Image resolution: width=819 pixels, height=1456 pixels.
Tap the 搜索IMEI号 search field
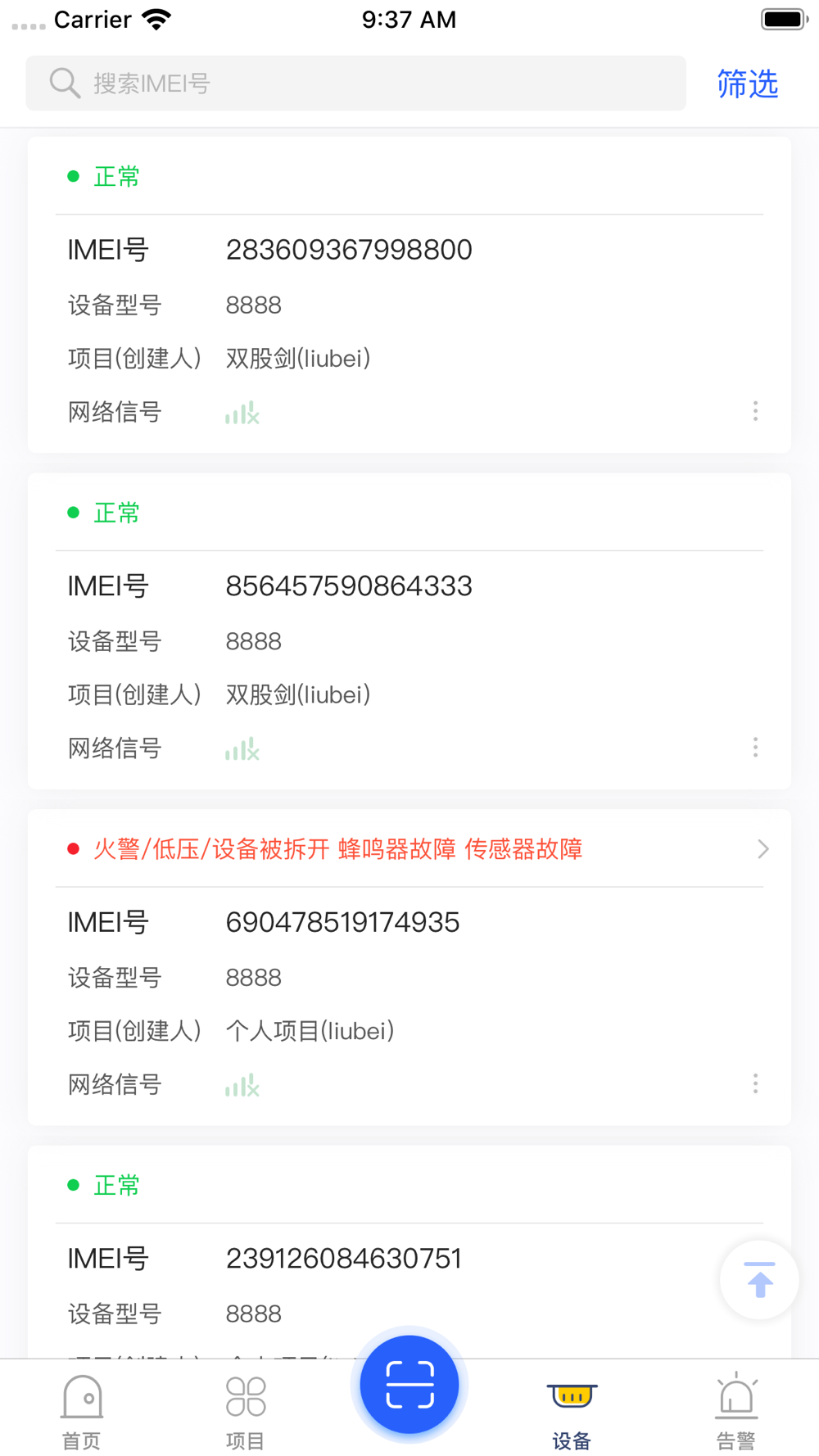tap(355, 84)
